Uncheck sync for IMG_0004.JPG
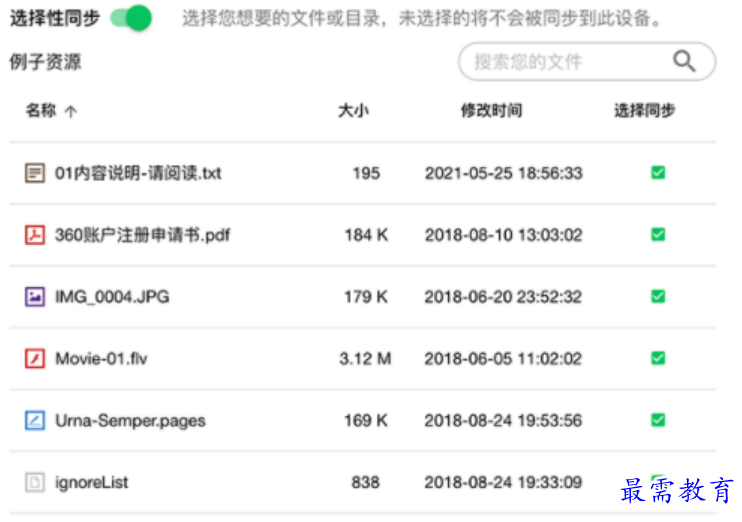This screenshot has width=742, height=522. [x=657, y=296]
